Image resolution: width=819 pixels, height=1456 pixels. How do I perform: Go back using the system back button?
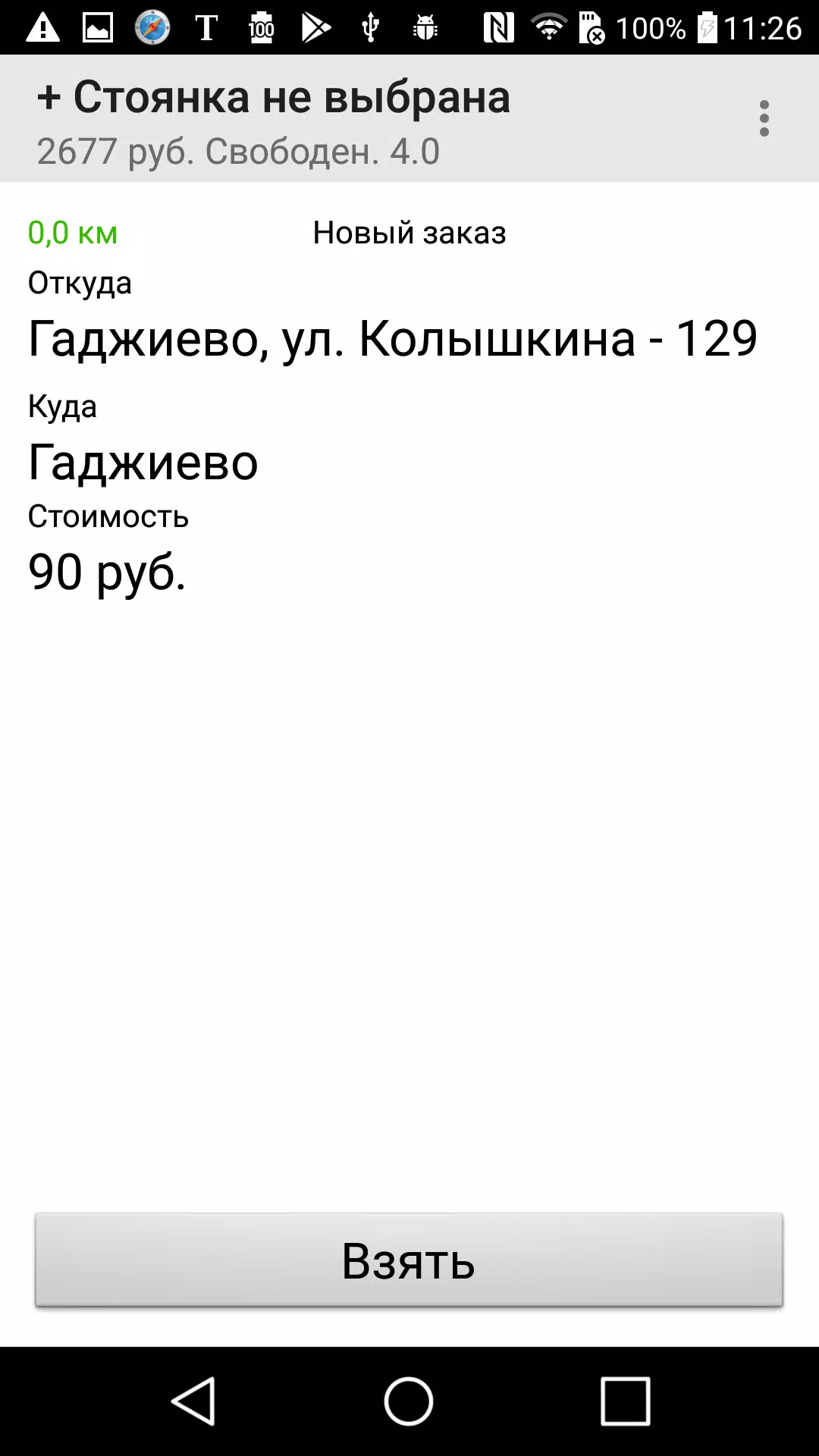tap(194, 1401)
